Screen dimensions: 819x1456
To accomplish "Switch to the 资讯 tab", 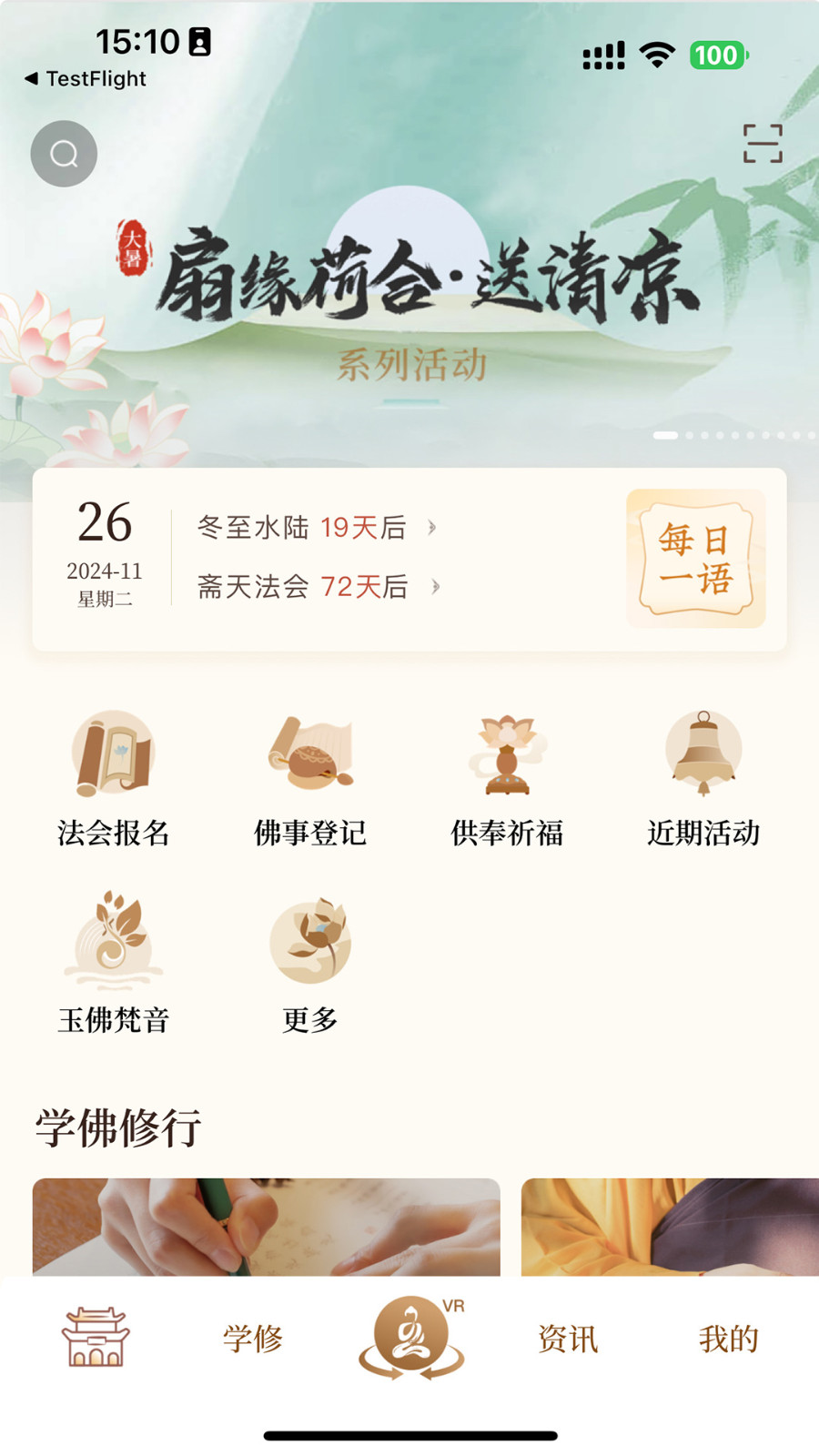I will tap(568, 1339).
